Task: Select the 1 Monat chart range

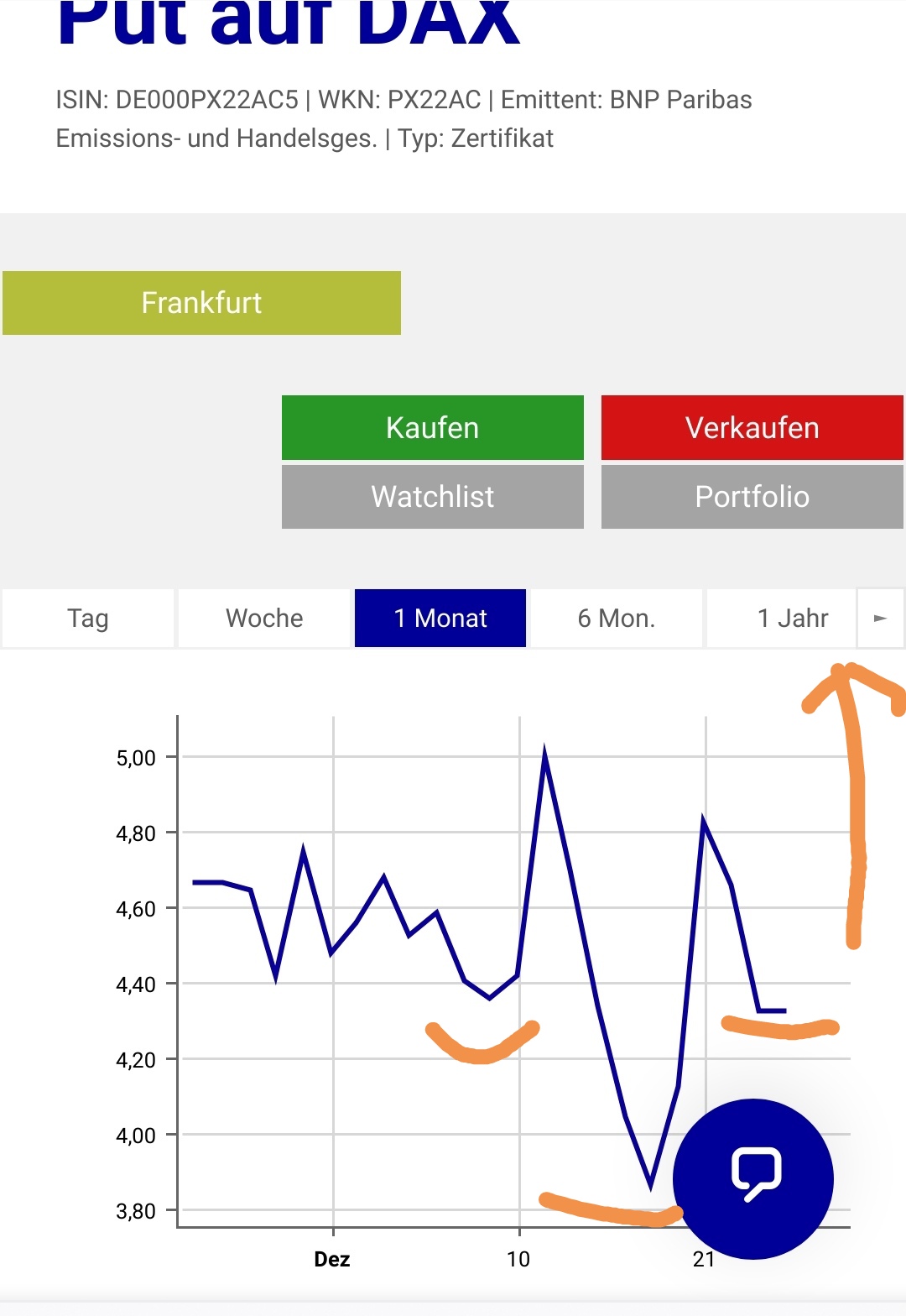Action: (440, 619)
